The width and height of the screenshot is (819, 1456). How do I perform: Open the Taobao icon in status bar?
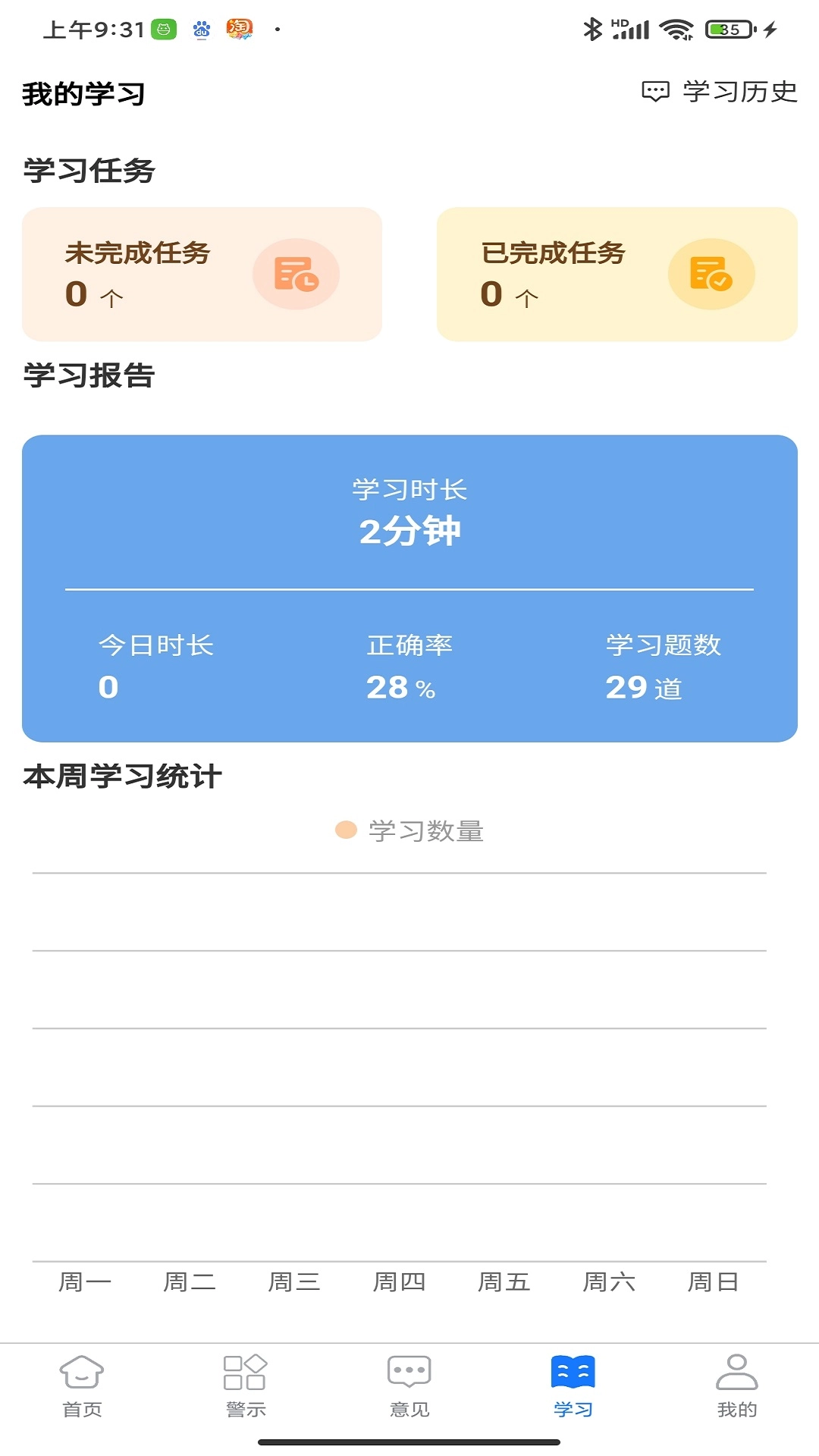point(240,27)
